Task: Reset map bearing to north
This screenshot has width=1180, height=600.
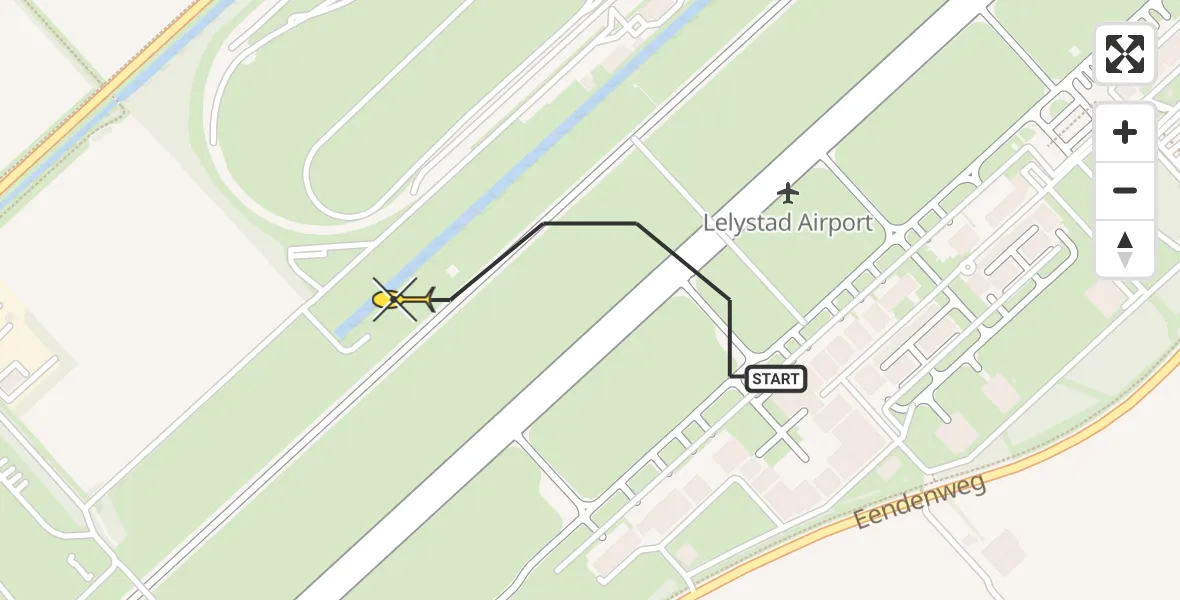Action: tap(1125, 248)
